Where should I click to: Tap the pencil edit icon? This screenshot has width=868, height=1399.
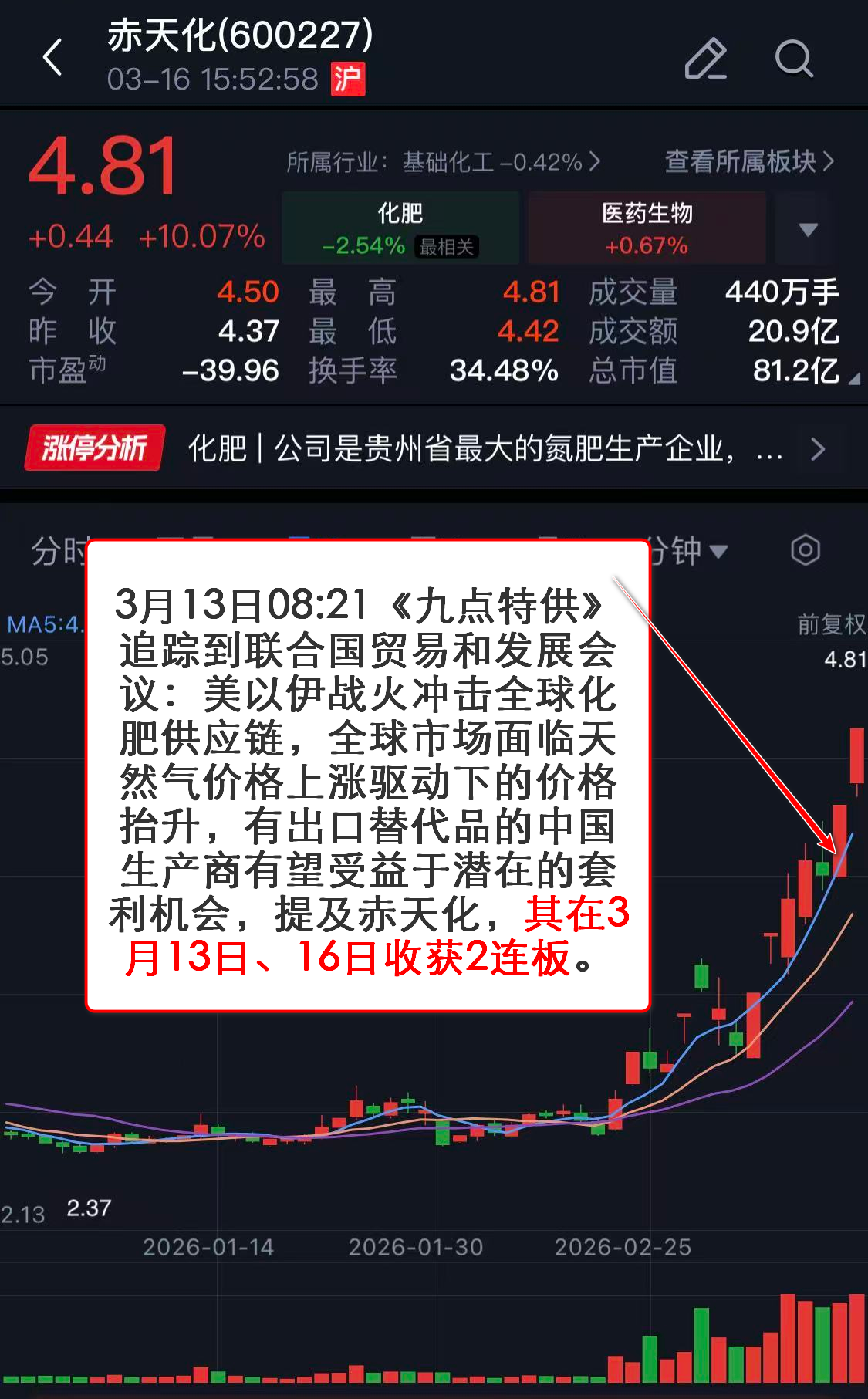click(705, 59)
